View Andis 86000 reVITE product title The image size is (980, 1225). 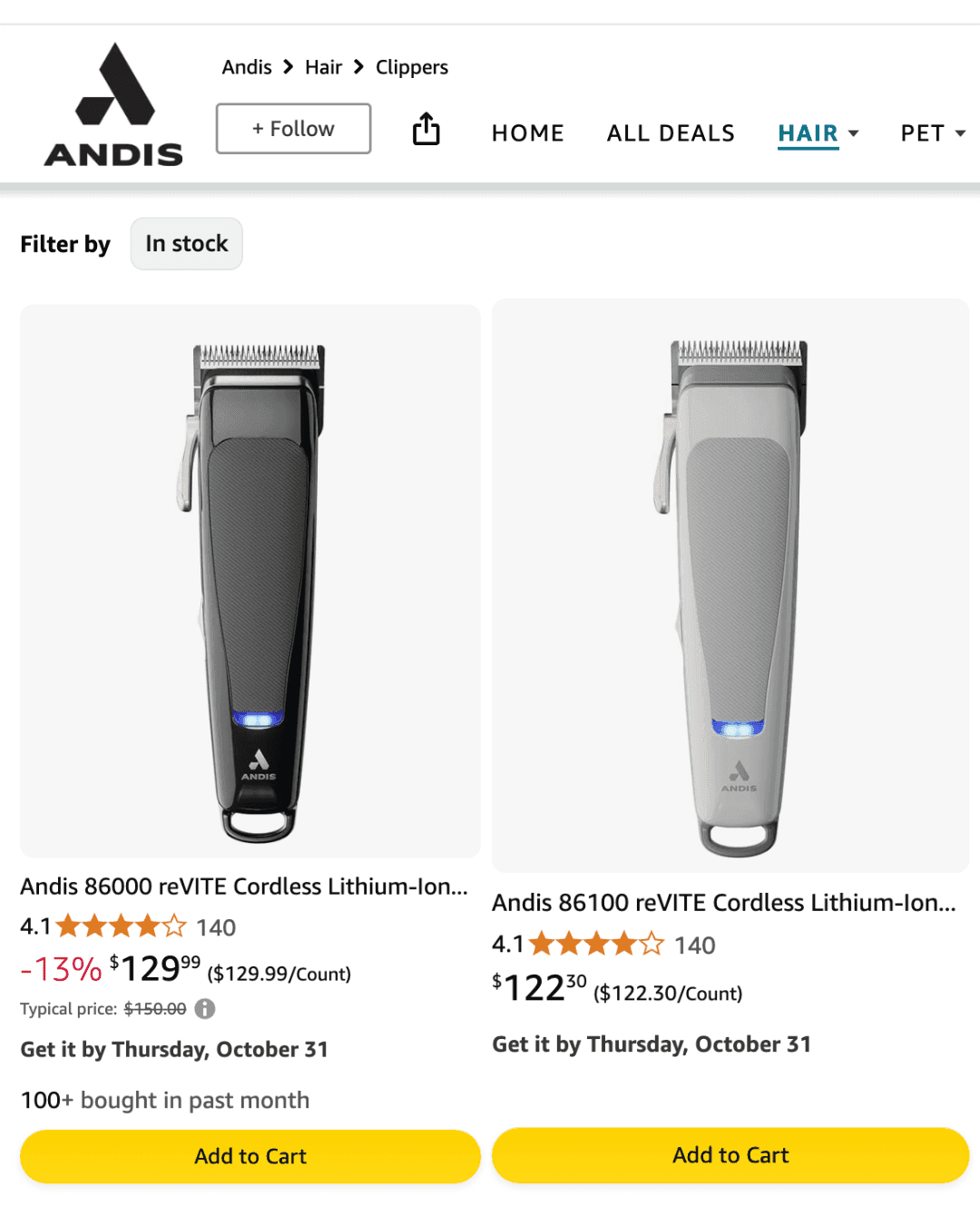pos(244,887)
